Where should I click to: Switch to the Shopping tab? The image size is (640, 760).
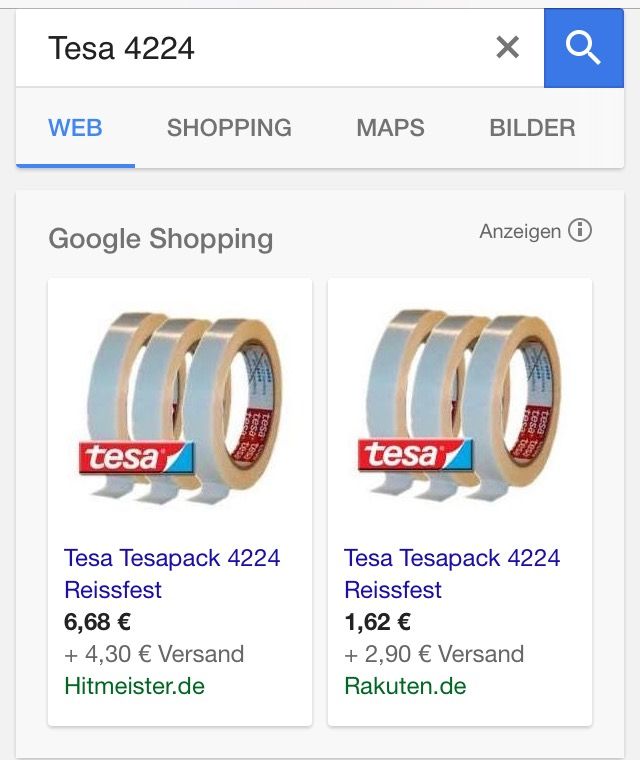point(229,128)
